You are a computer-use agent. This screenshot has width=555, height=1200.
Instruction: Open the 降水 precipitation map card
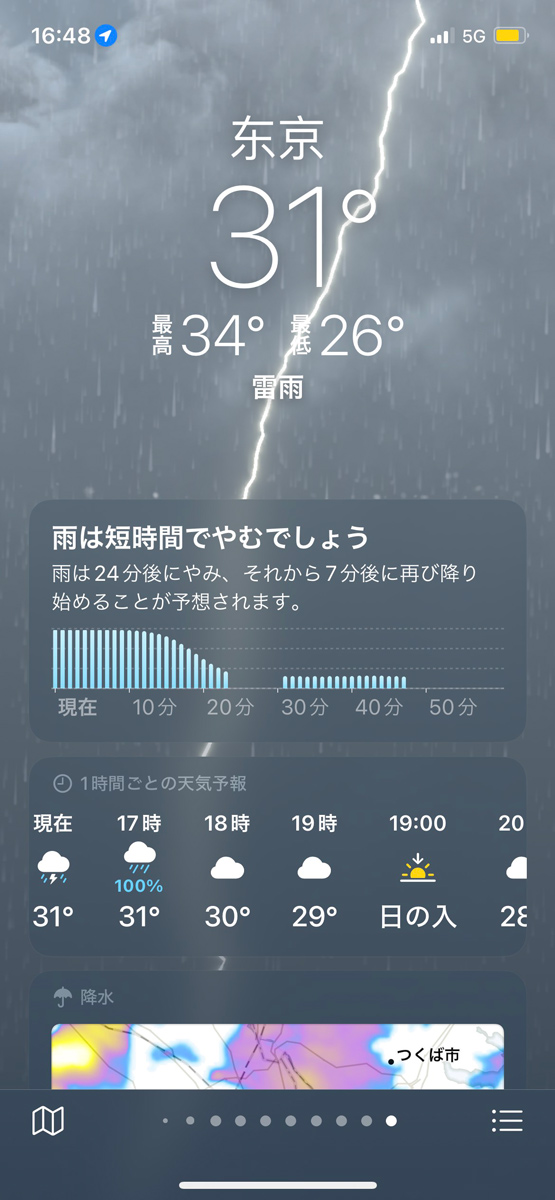pos(278,1030)
